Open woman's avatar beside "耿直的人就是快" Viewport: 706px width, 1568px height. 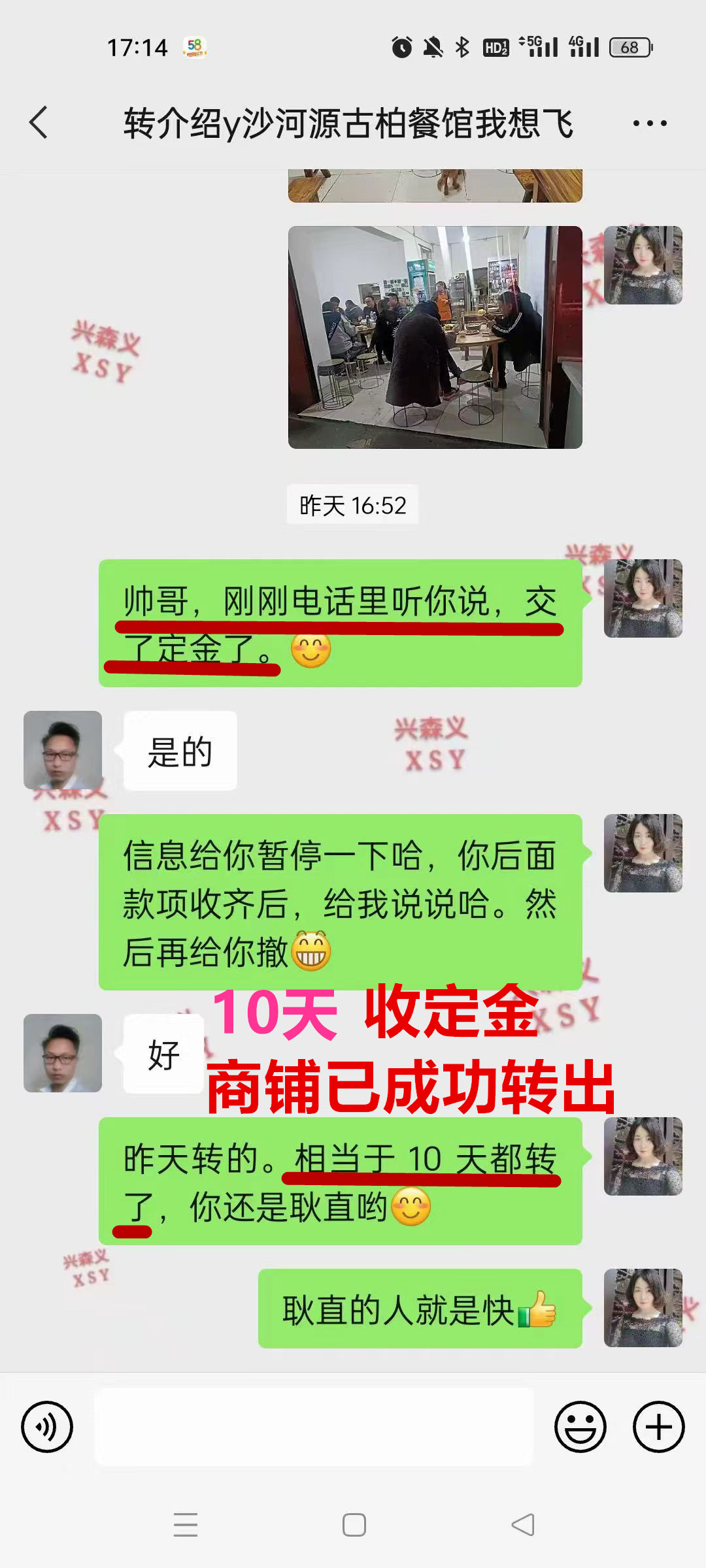(643, 1308)
